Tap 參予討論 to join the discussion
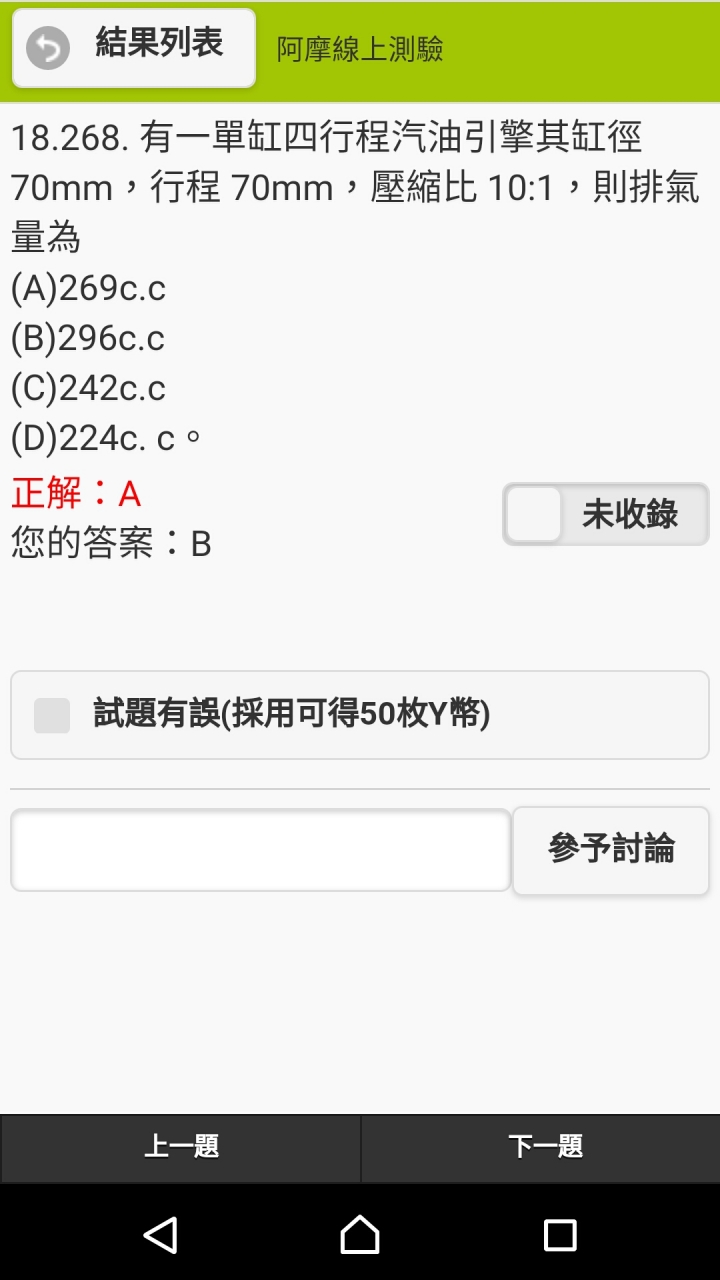This screenshot has width=720, height=1280. tap(611, 850)
